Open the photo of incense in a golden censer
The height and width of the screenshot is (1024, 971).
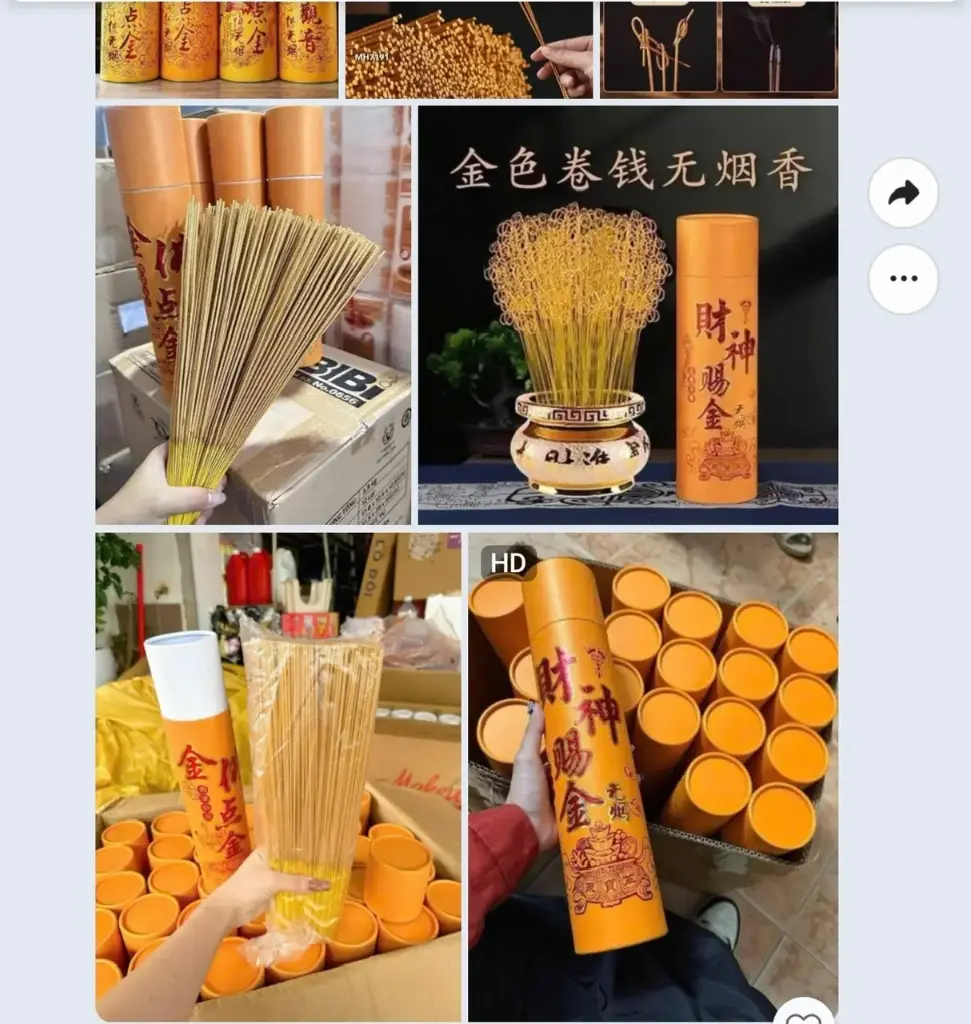click(x=627, y=315)
